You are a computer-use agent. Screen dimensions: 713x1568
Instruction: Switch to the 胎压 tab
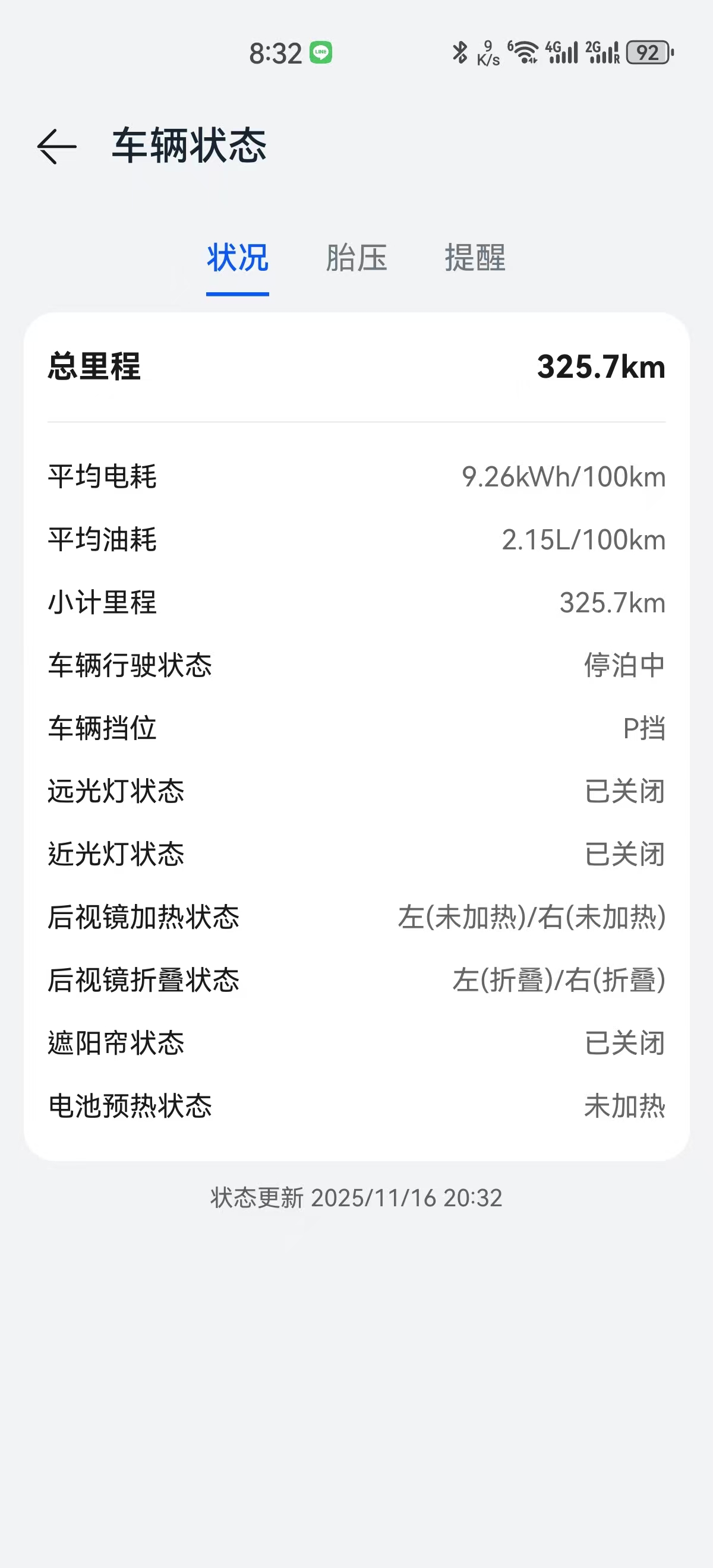(x=356, y=258)
